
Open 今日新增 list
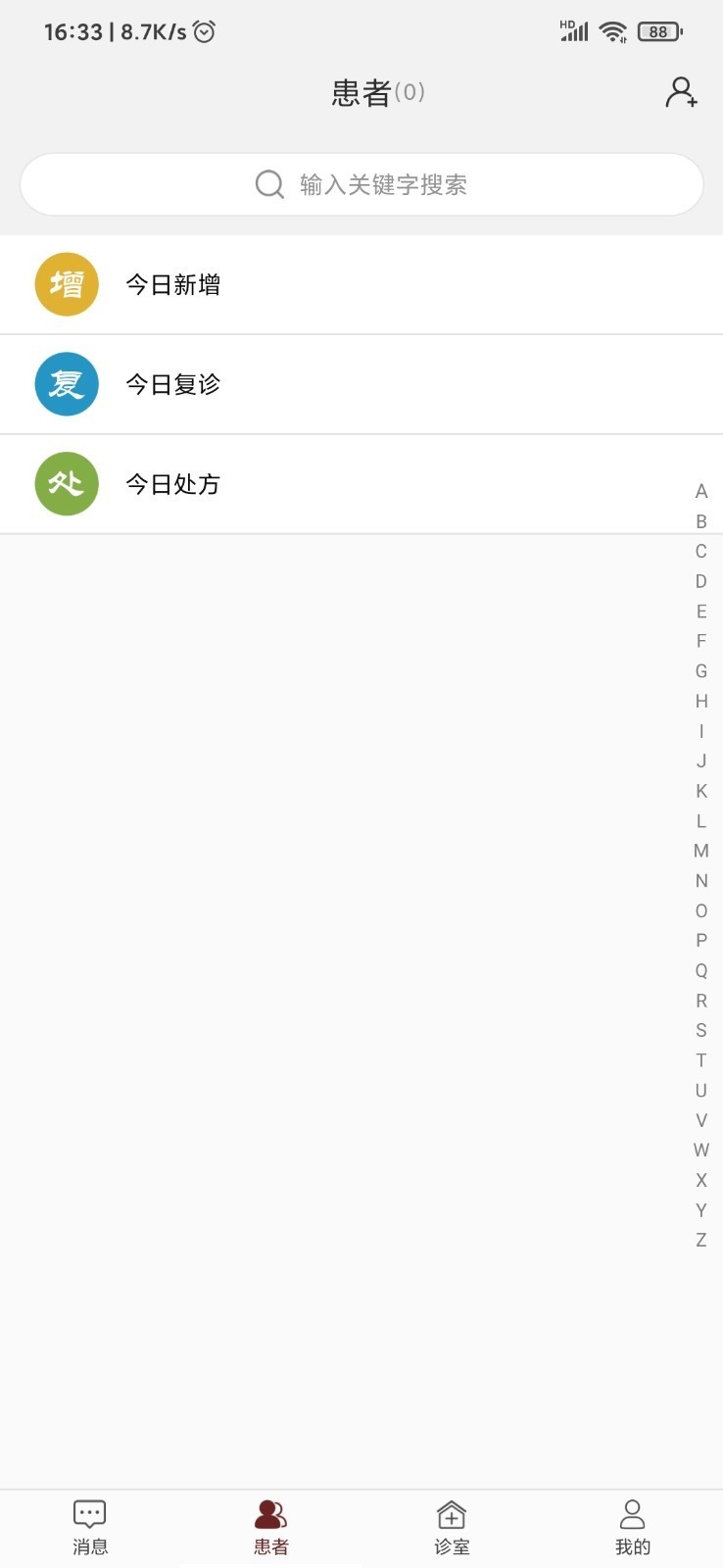tap(361, 285)
